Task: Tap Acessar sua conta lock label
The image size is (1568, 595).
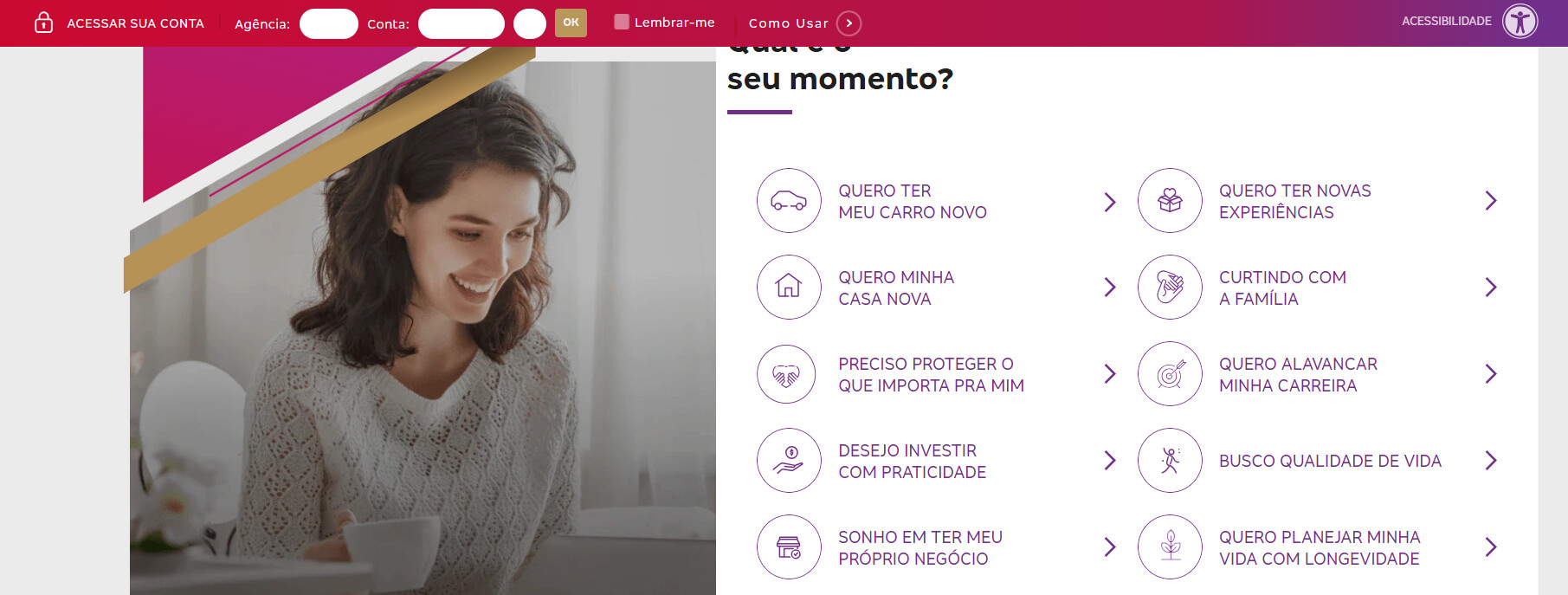Action: click(119, 23)
